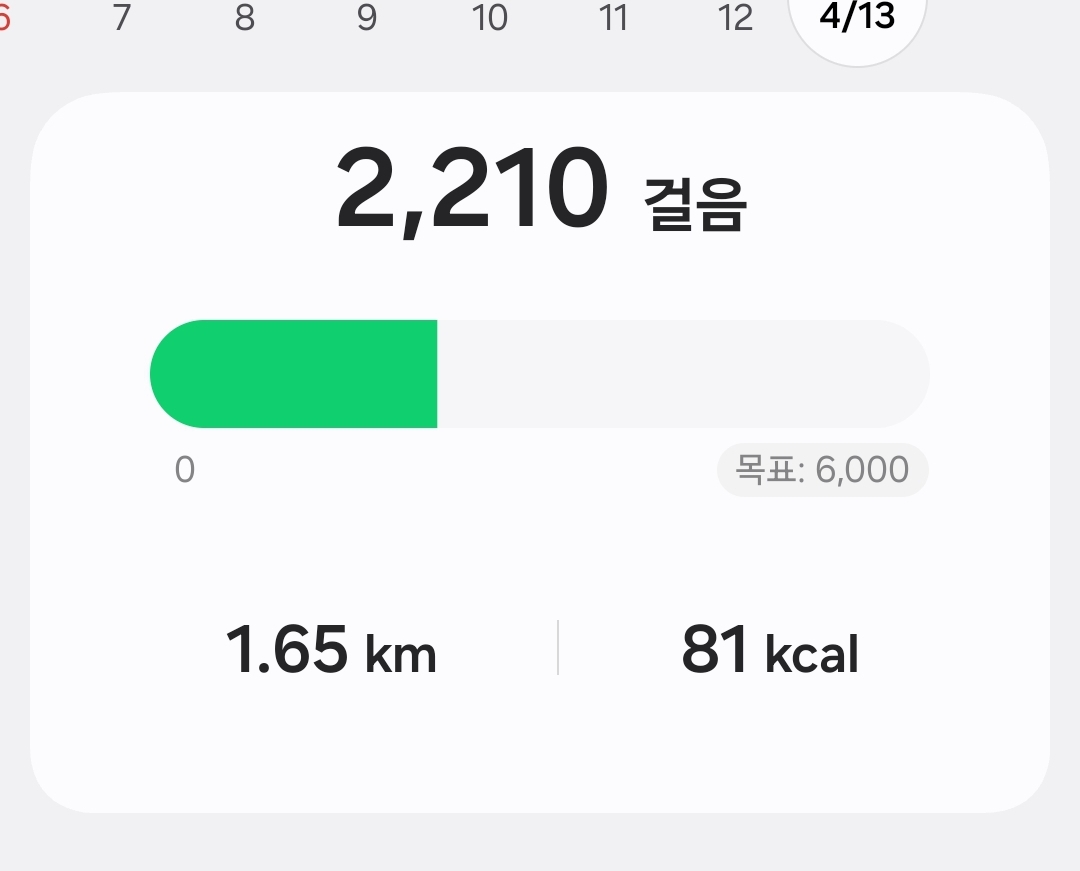This screenshot has width=1080, height=871.
Task: View steps for day 11
Action: (x=613, y=17)
